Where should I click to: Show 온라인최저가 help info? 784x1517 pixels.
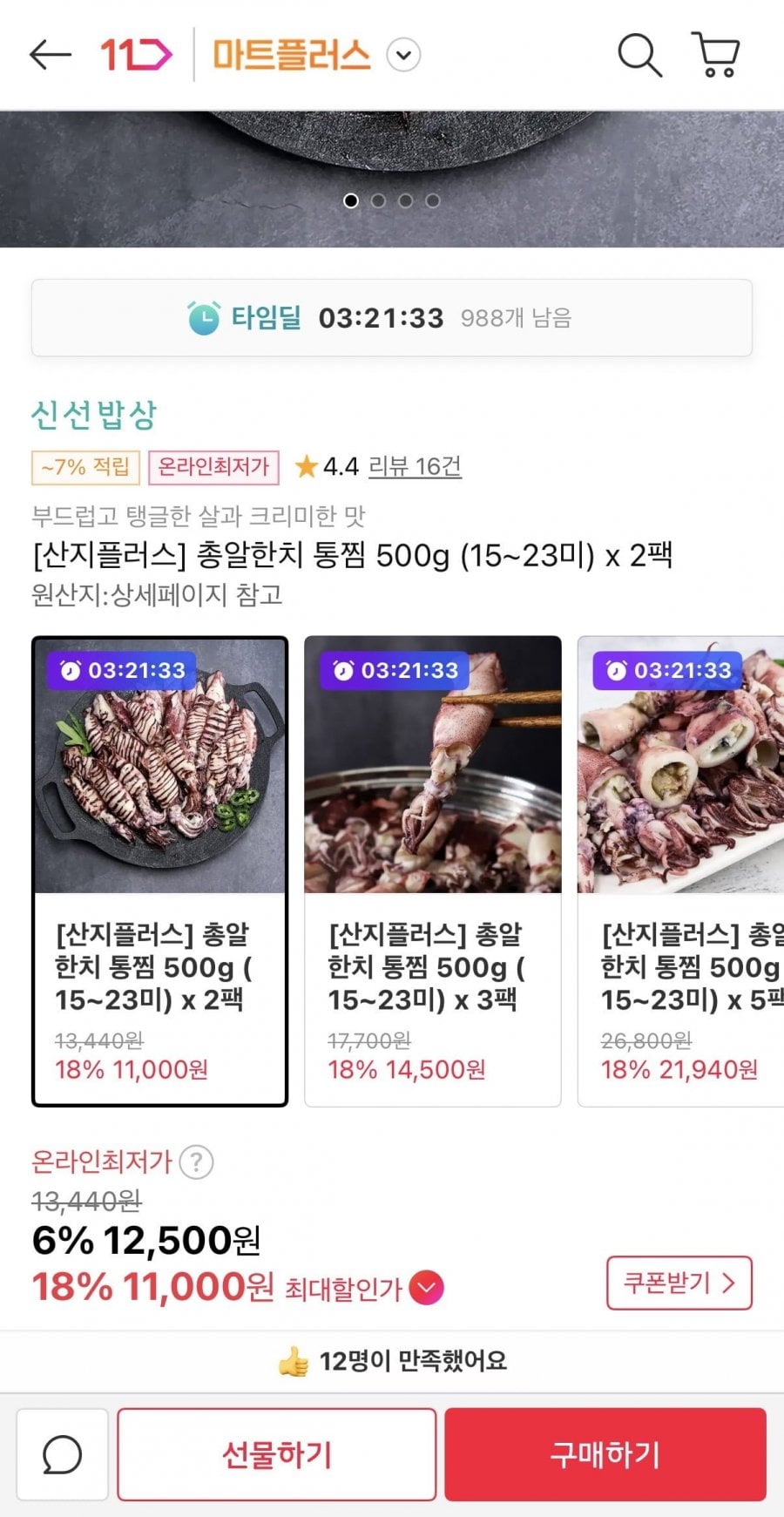(196, 1161)
